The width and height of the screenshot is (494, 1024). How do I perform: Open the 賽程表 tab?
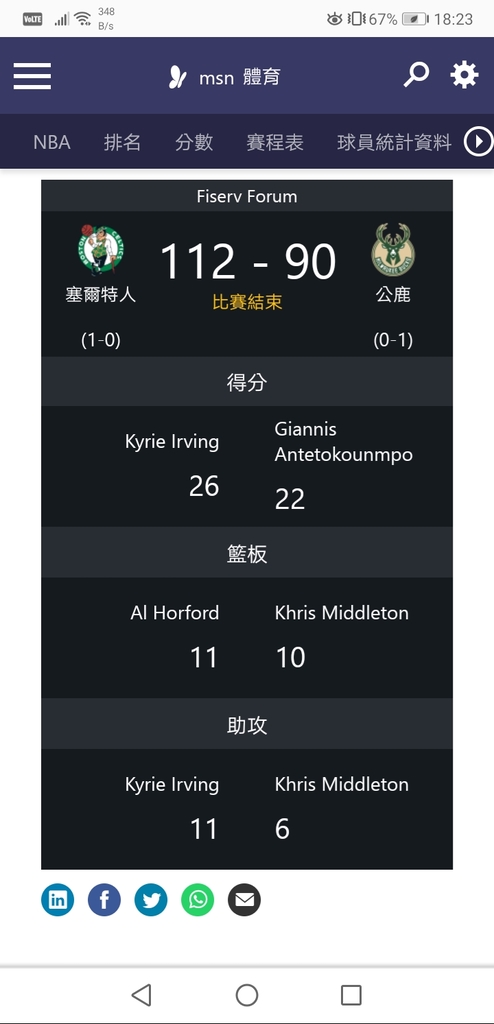click(x=275, y=142)
